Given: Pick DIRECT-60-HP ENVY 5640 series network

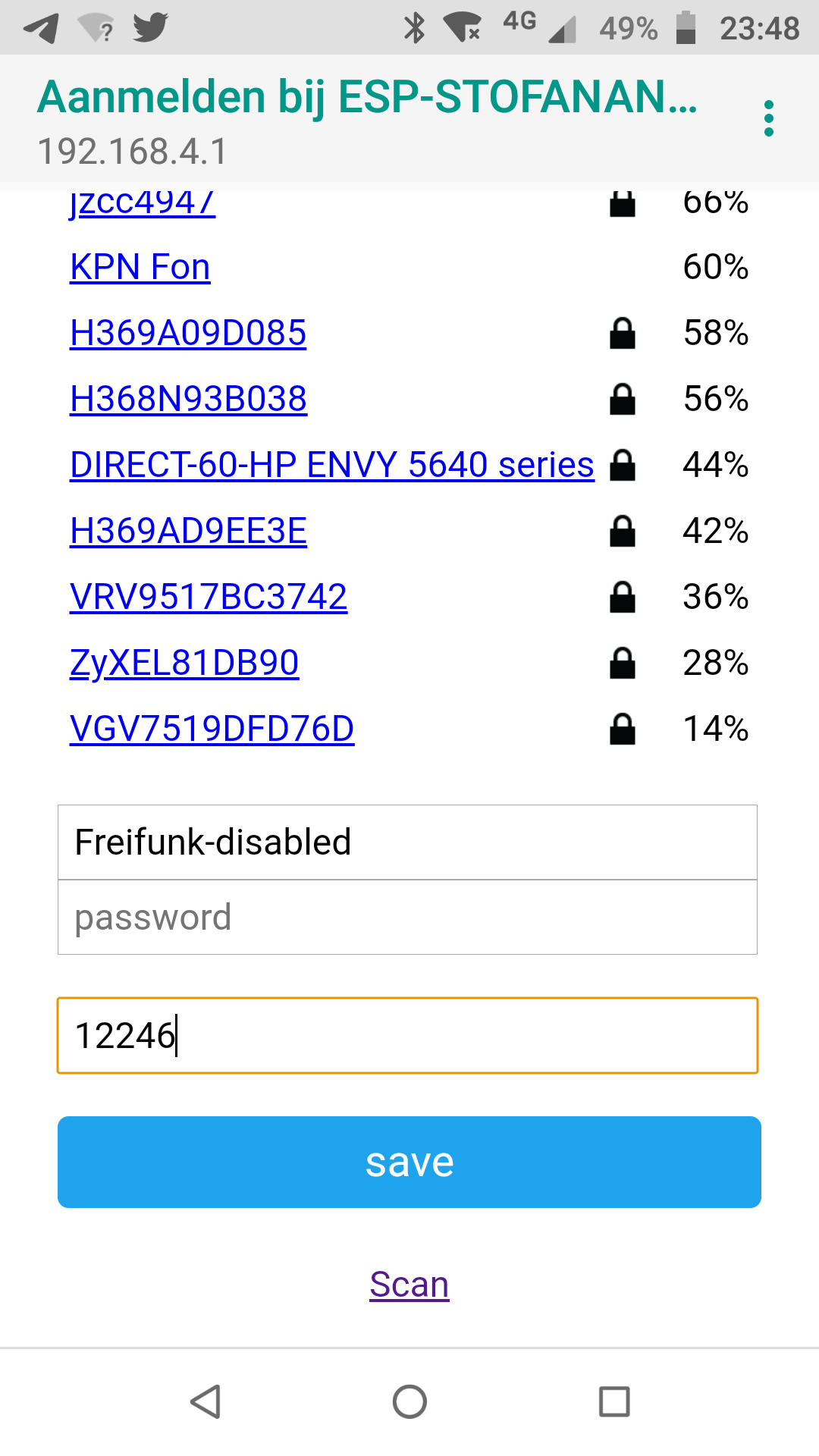Looking at the screenshot, I should (x=332, y=465).
